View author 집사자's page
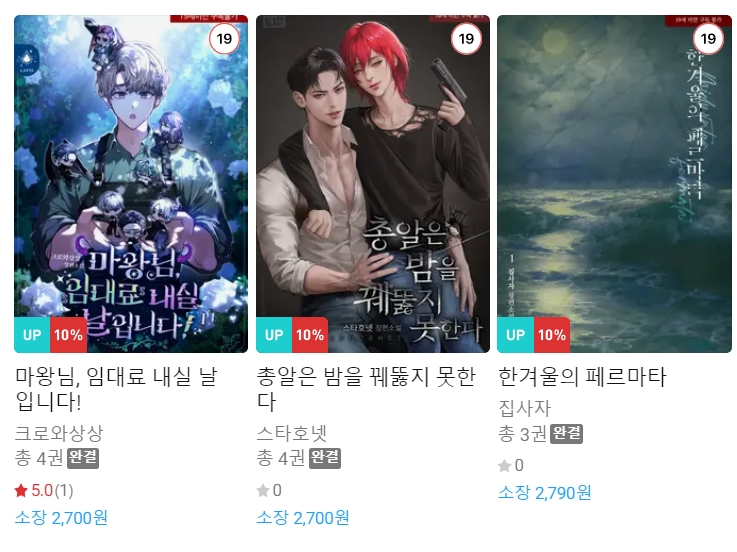737x552 pixels. tap(524, 408)
